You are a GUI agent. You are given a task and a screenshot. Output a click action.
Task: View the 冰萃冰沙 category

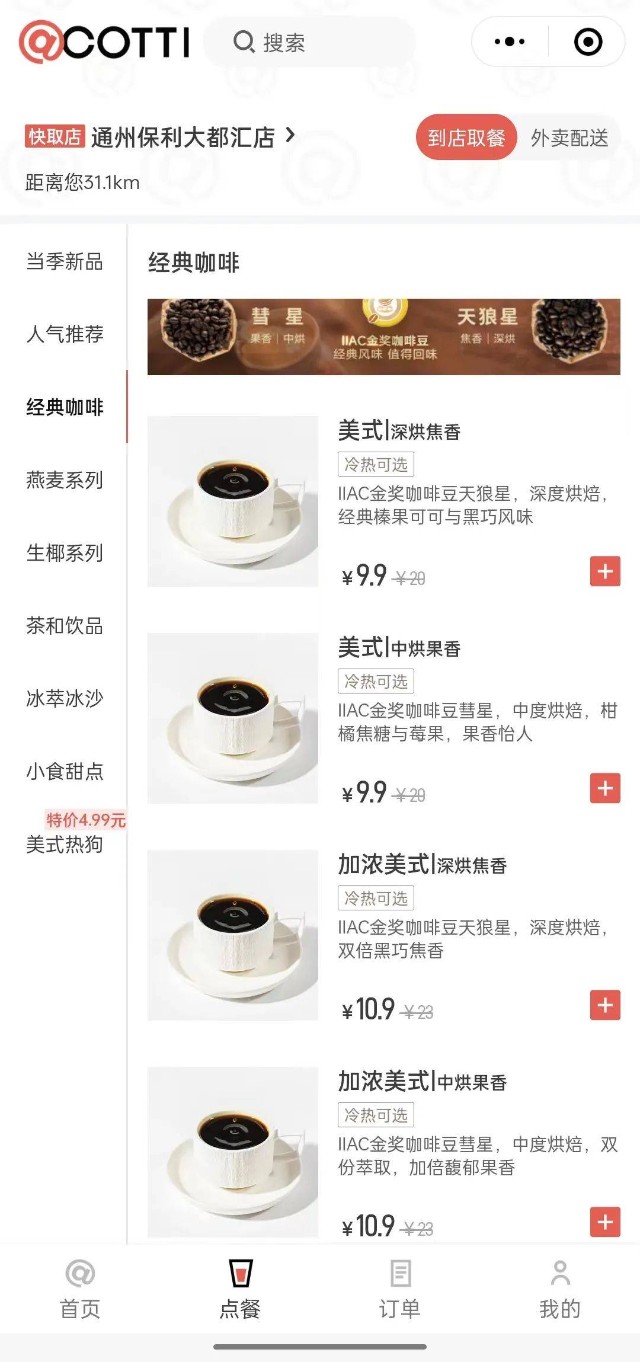click(64, 698)
